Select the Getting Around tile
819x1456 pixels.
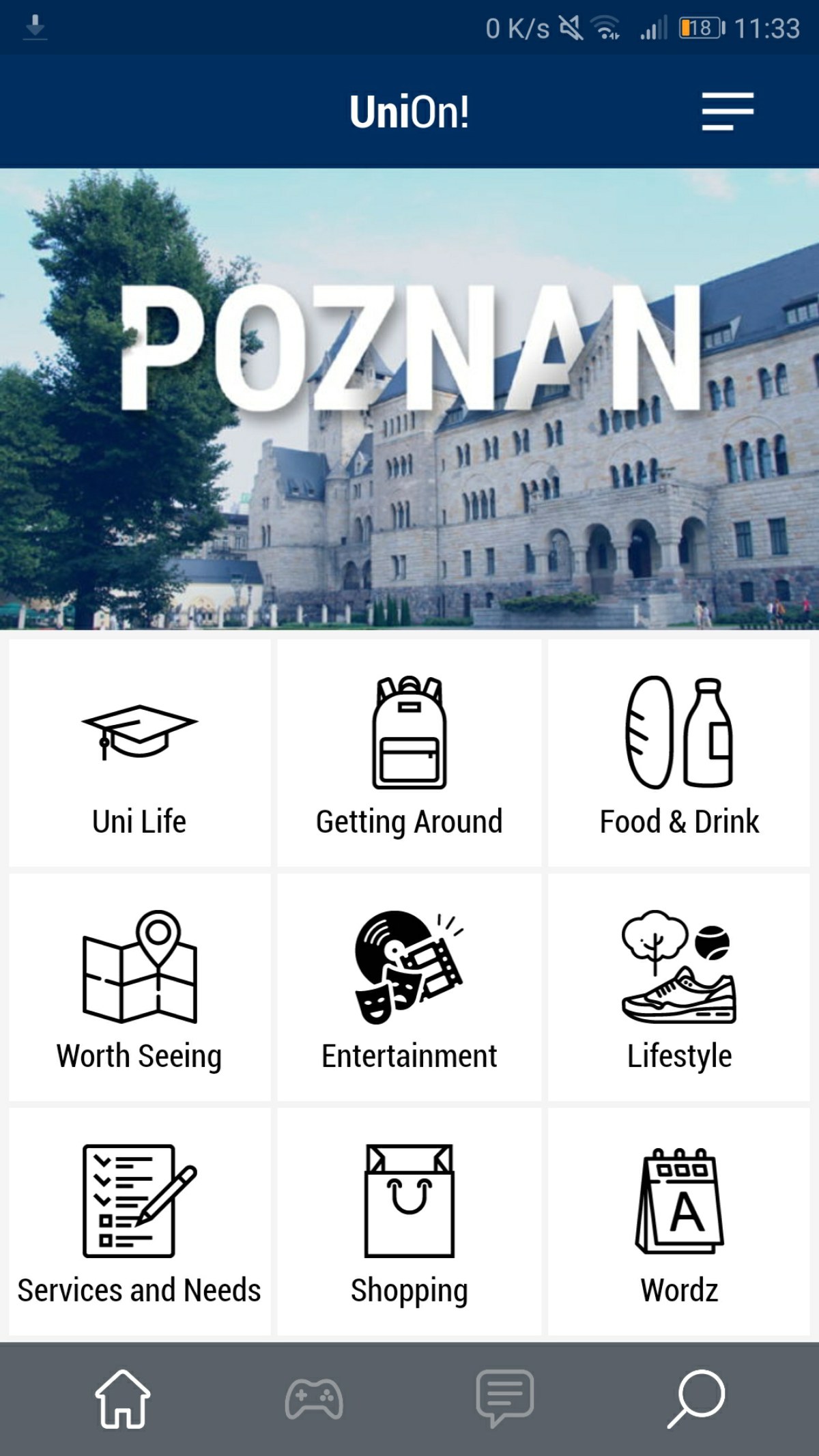(409, 753)
